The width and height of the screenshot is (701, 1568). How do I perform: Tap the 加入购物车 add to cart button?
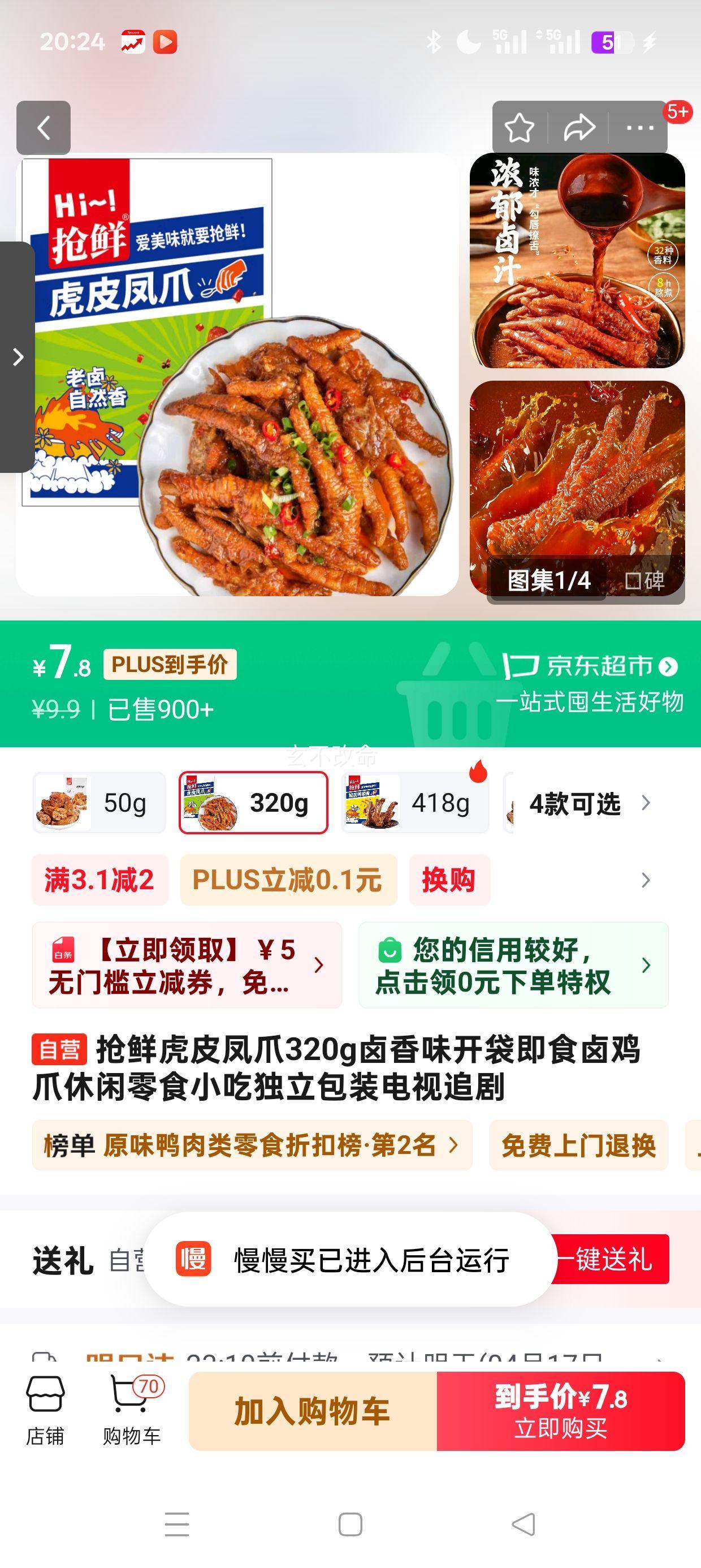point(312,1412)
